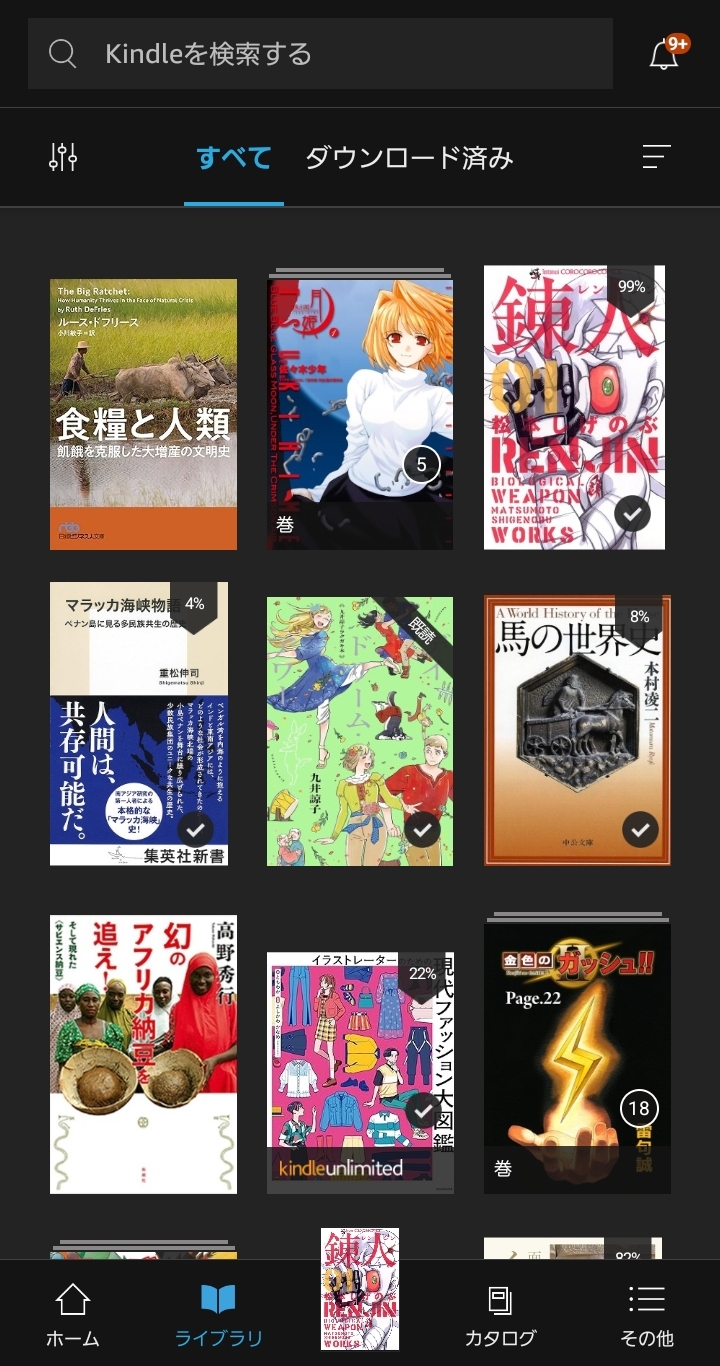Open the notifications bell
Screen dimensions: 720x1366
664,55
